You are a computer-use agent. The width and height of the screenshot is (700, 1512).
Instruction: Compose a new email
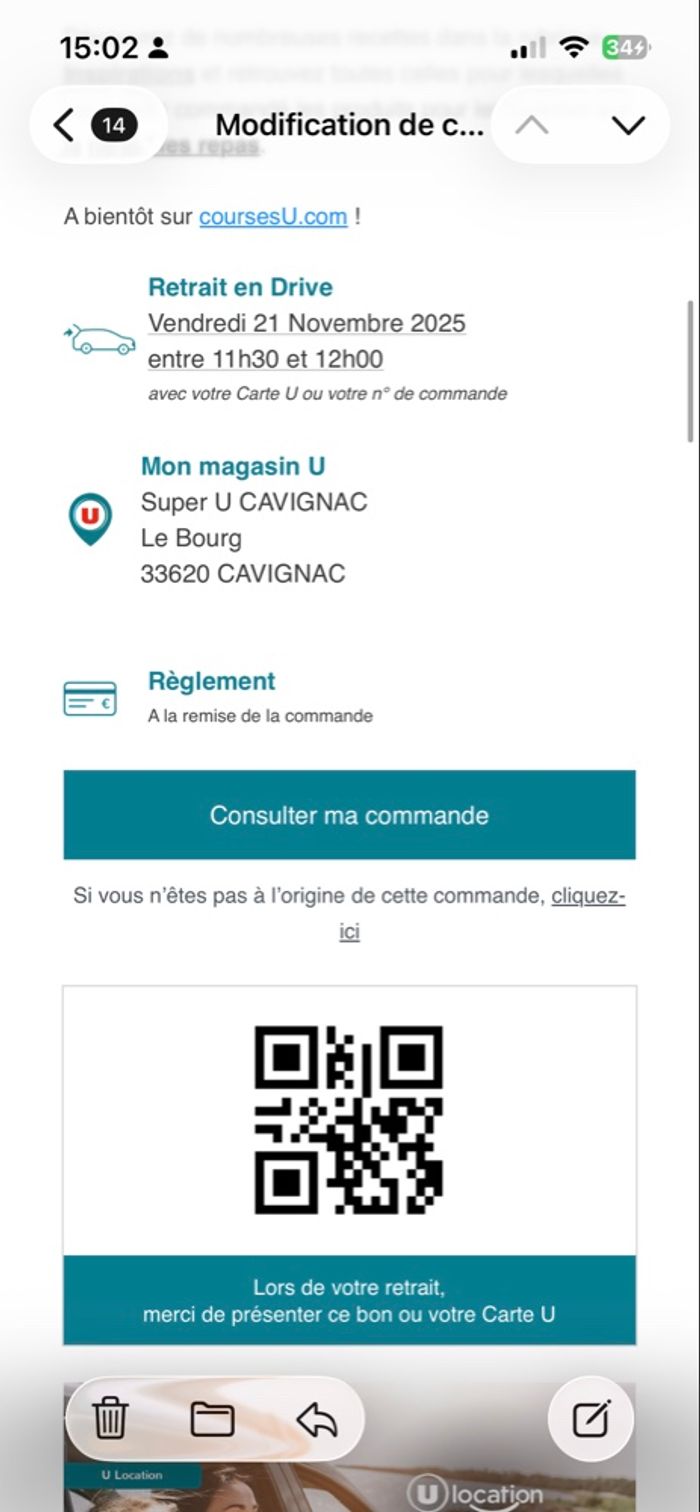[590, 1418]
